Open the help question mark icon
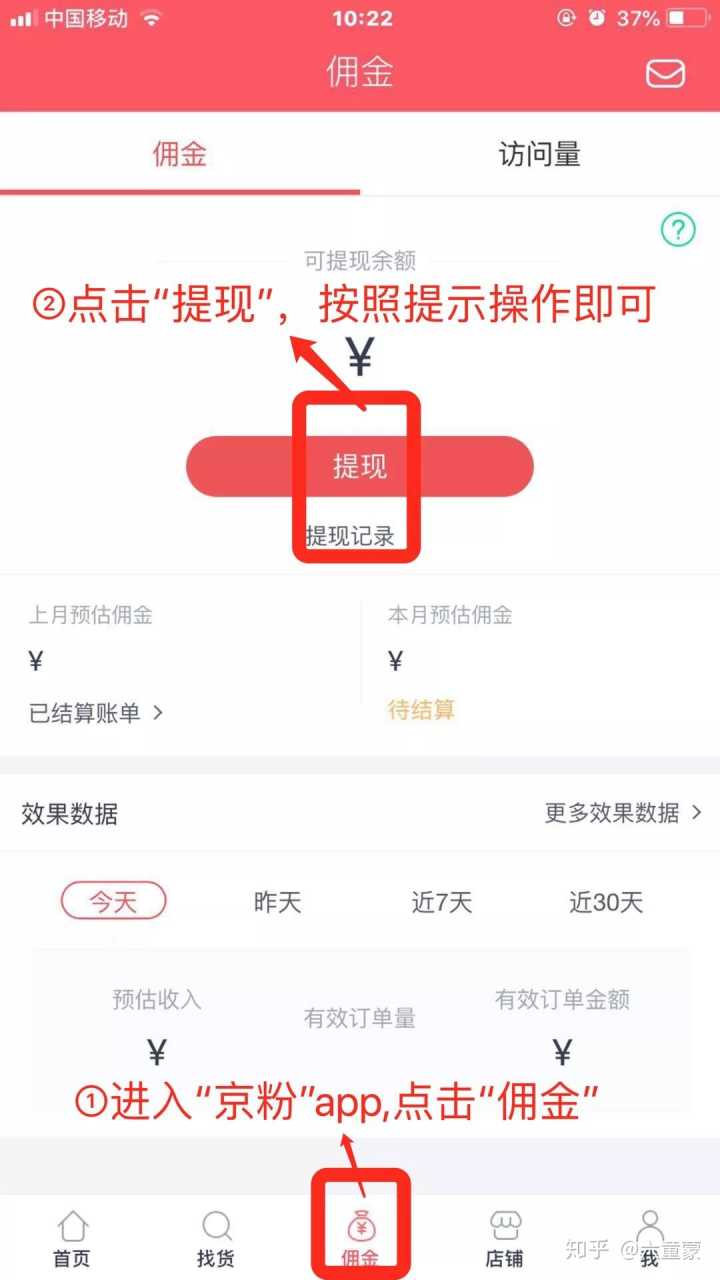Image resolution: width=720 pixels, height=1280 pixels. (678, 230)
